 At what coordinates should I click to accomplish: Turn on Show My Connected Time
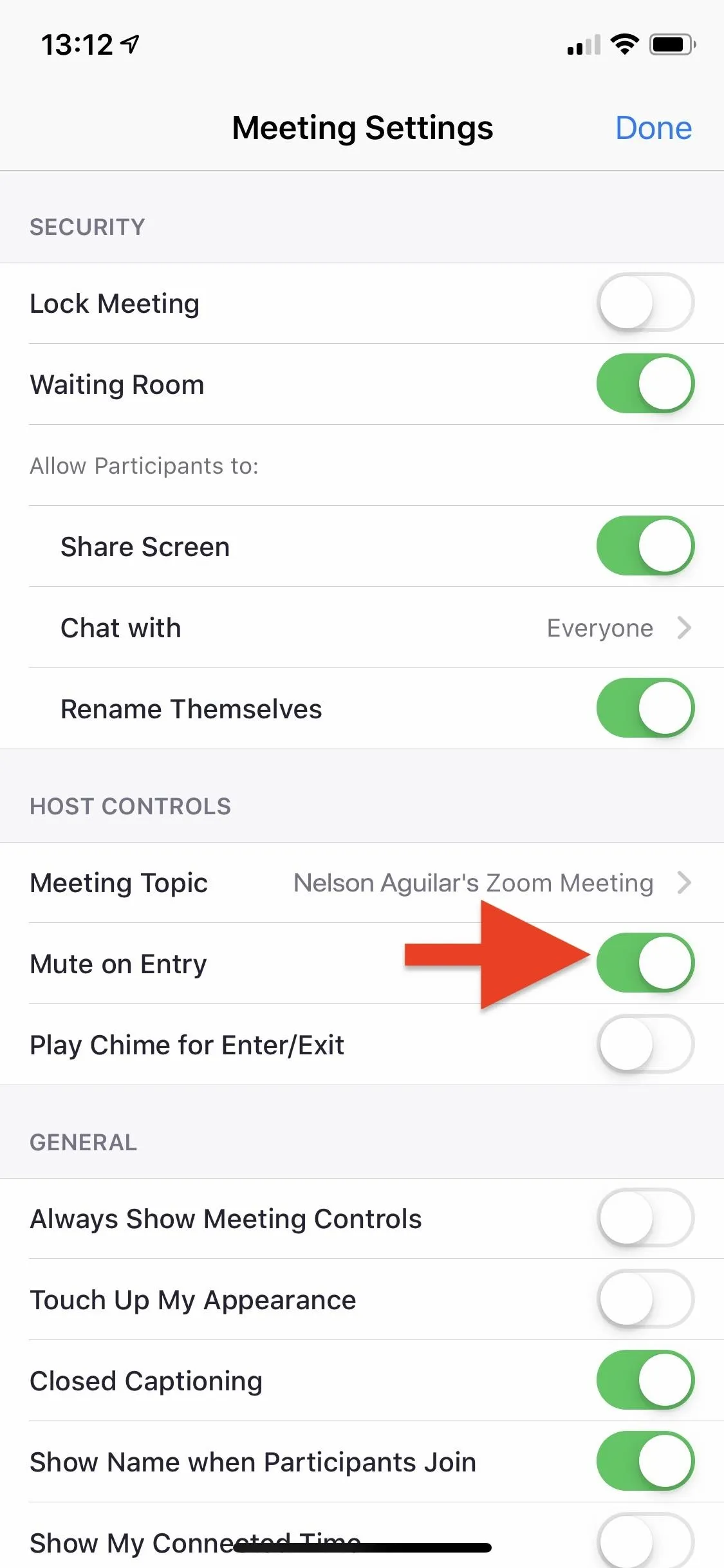(x=645, y=1541)
